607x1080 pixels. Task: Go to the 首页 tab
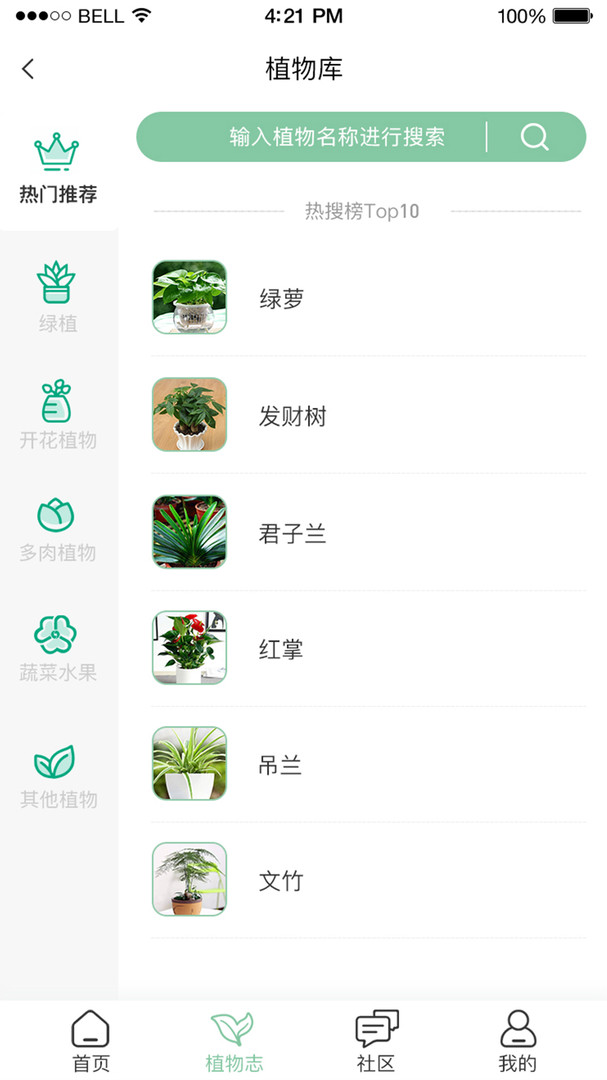click(90, 1041)
